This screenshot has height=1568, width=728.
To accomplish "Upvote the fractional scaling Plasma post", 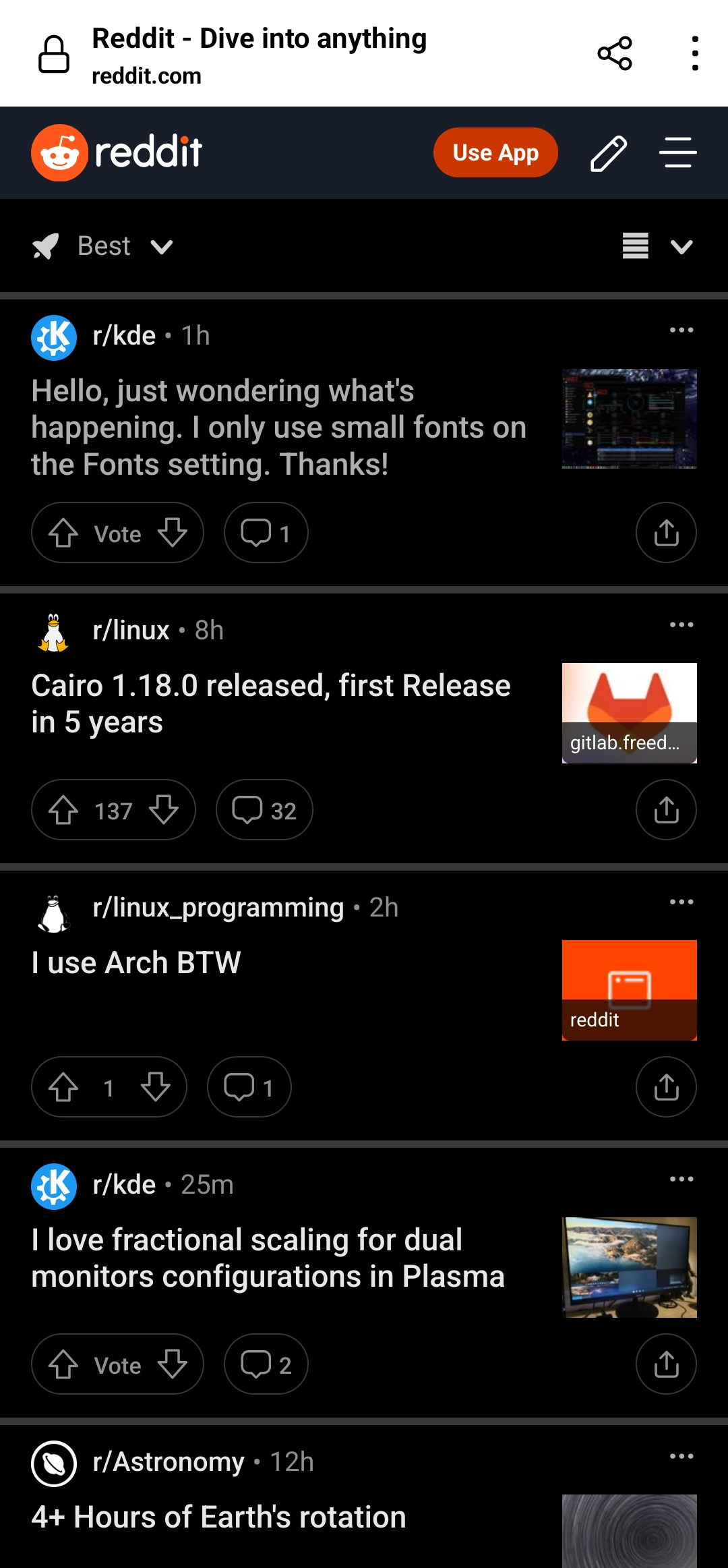I will point(63,1364).
